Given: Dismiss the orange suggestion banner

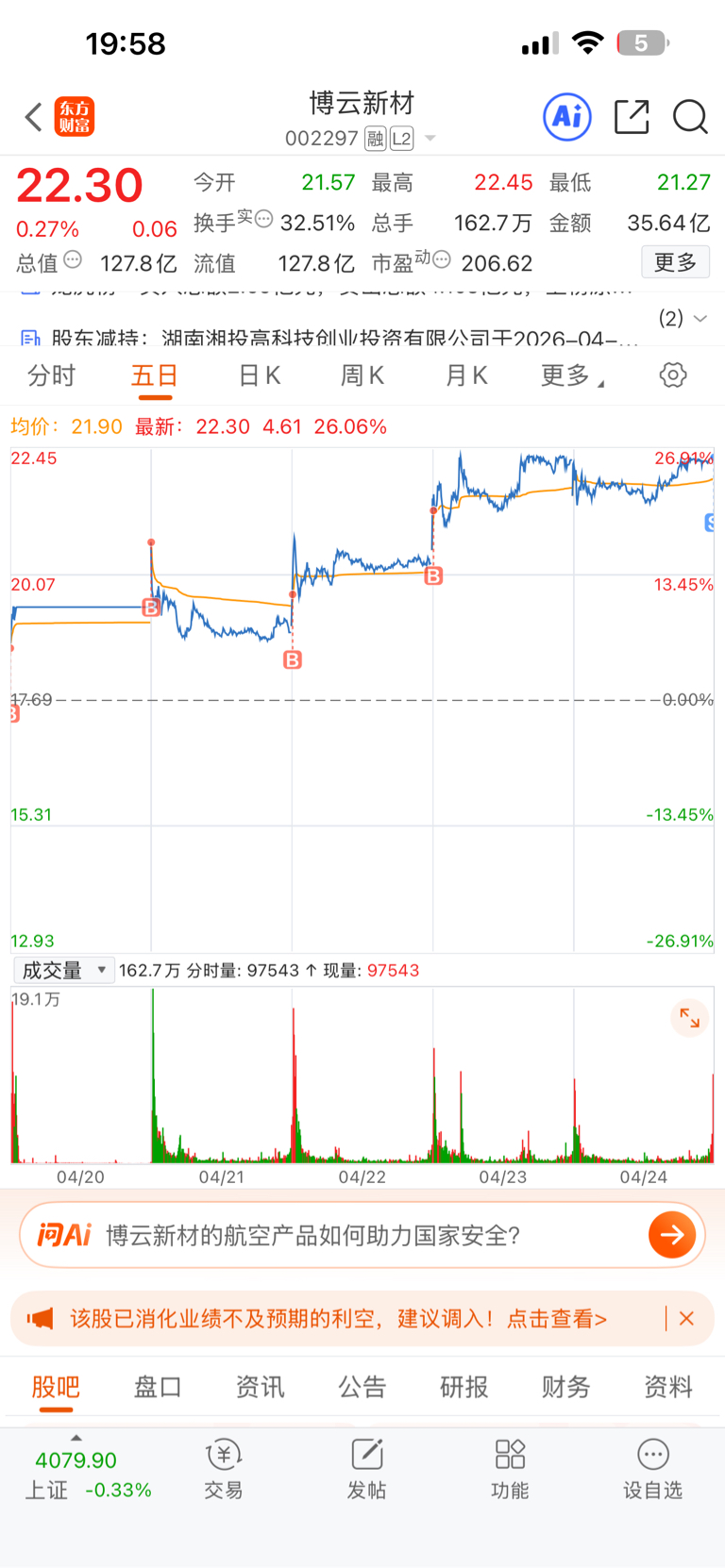Looking at the screenshot, I should coord(687,1318).
